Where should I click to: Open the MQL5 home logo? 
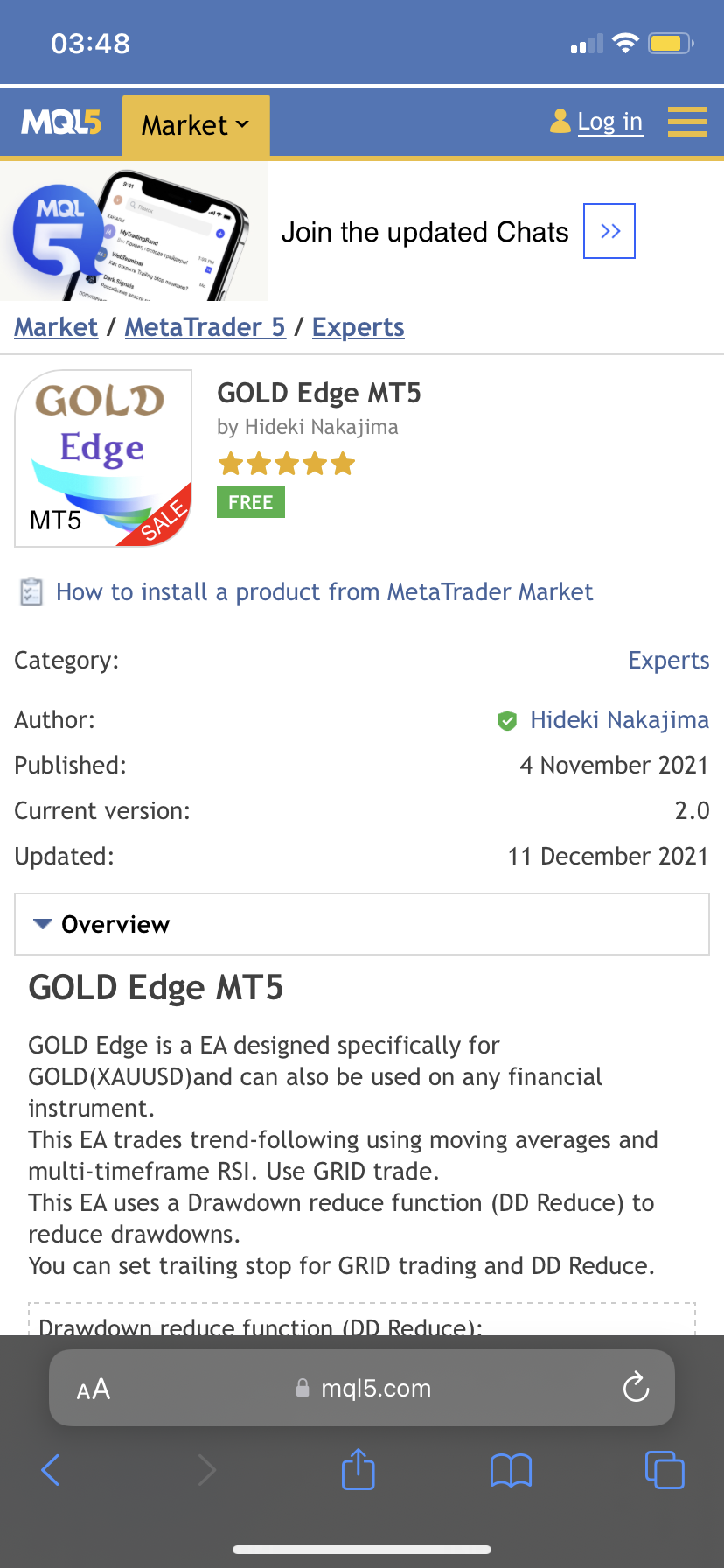[x=61, y=123]
